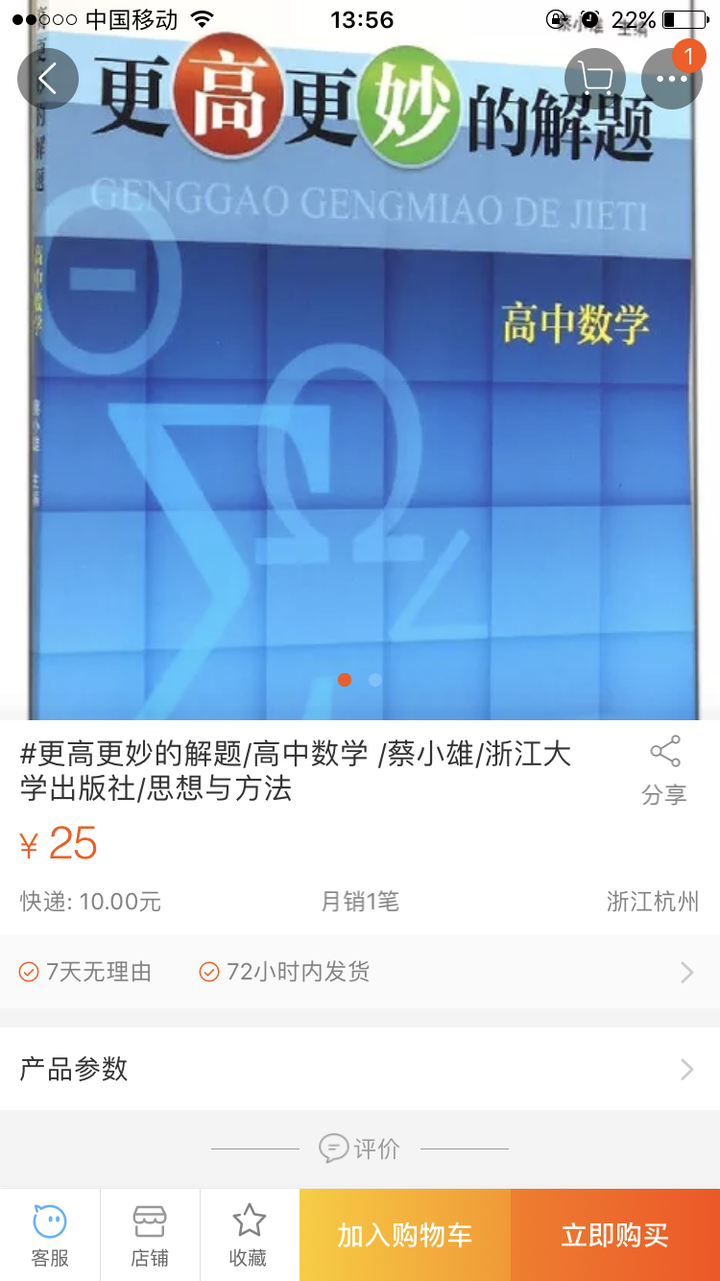The image size is (720, 1281).
Task: Add item to favorites with 收藏
Action: click(x=249, y=1236)
